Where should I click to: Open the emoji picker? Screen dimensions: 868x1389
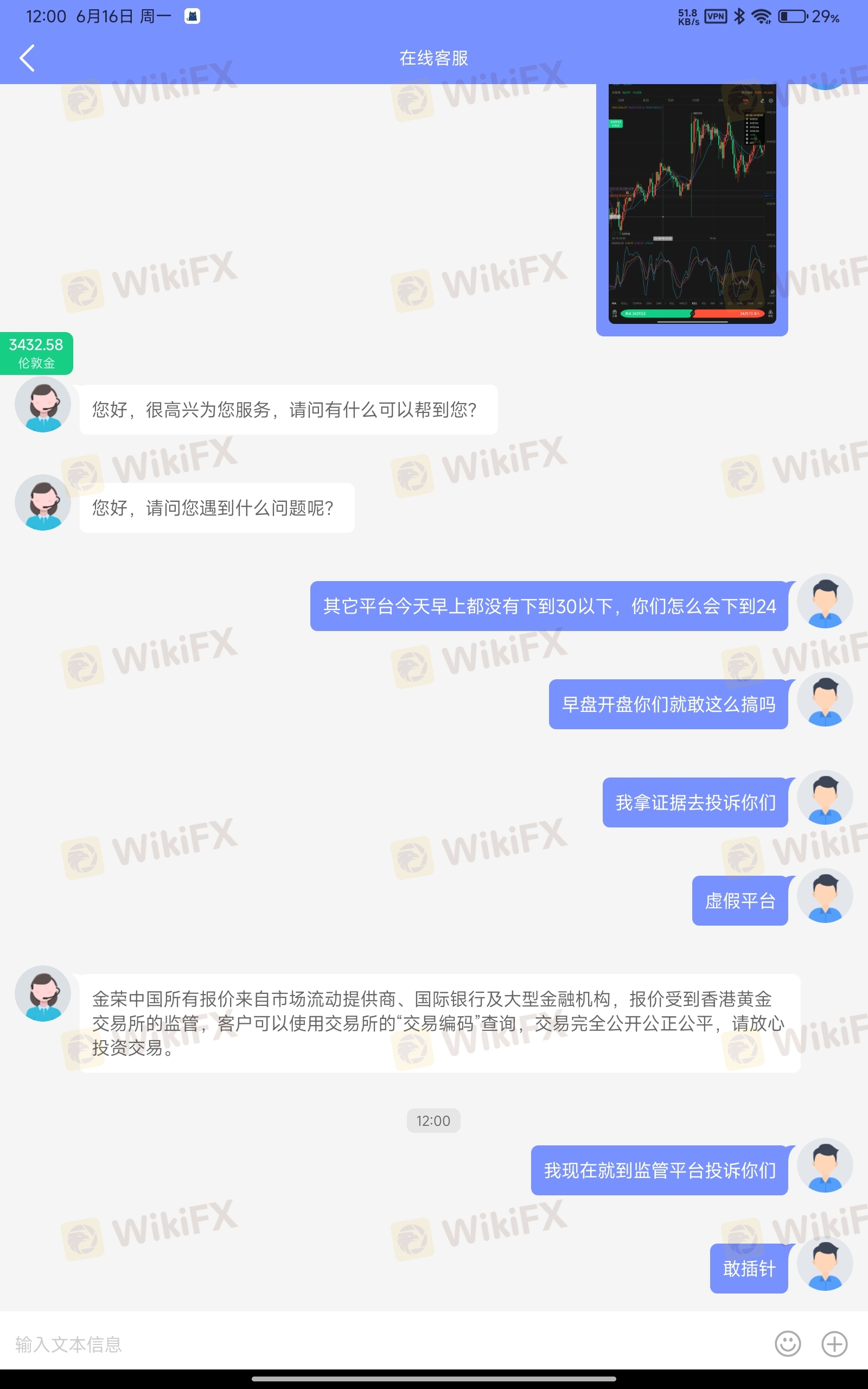pos(788,1343)
